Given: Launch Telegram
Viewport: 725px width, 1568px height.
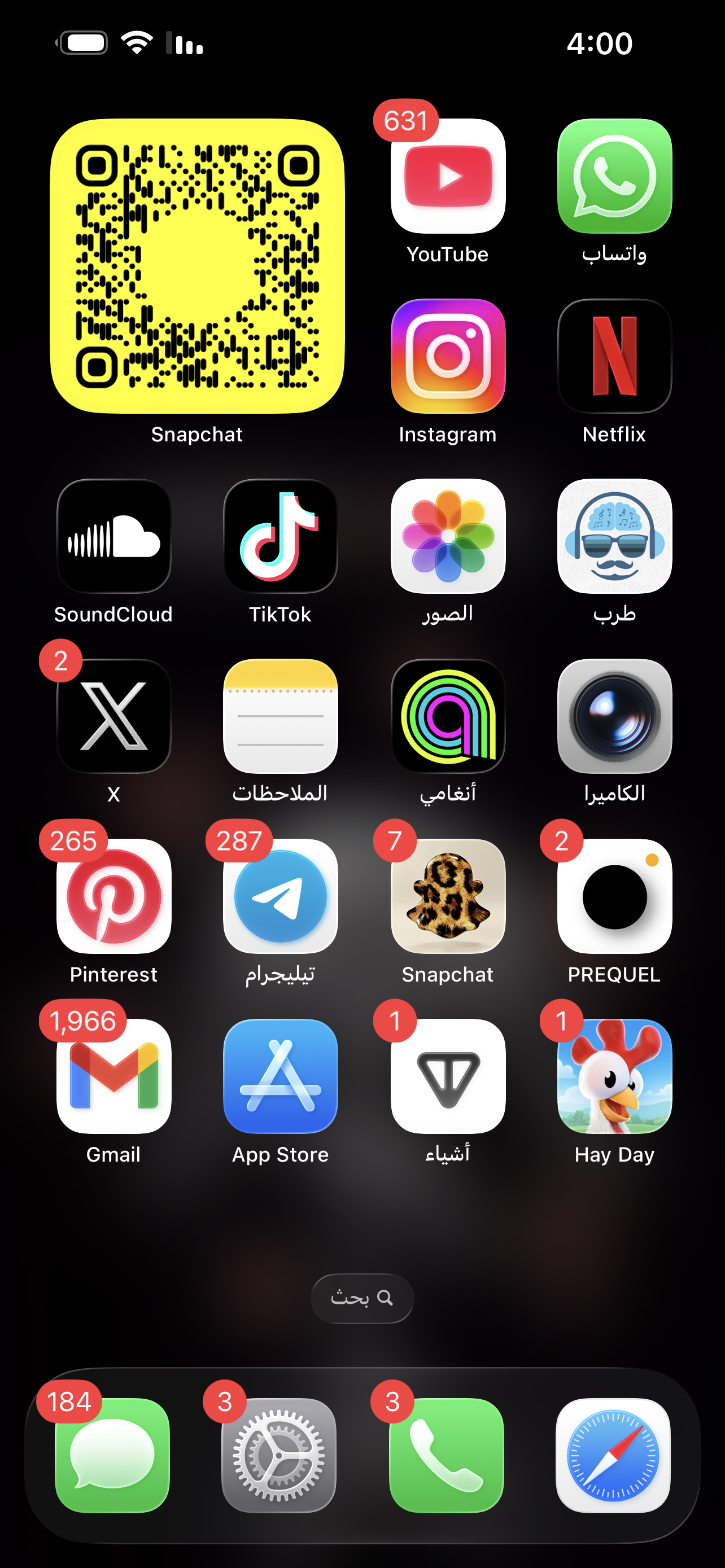Looking at the screenshot, I should pyautogui.click(x=281, y=897).
